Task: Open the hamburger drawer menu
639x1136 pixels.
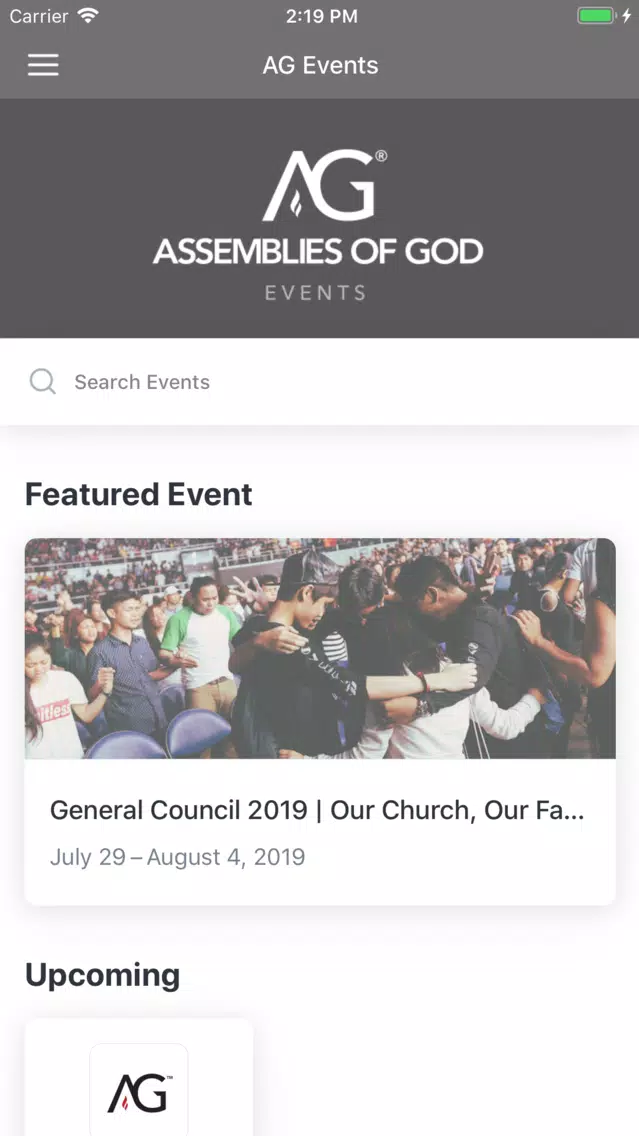Action: point(43,65)
